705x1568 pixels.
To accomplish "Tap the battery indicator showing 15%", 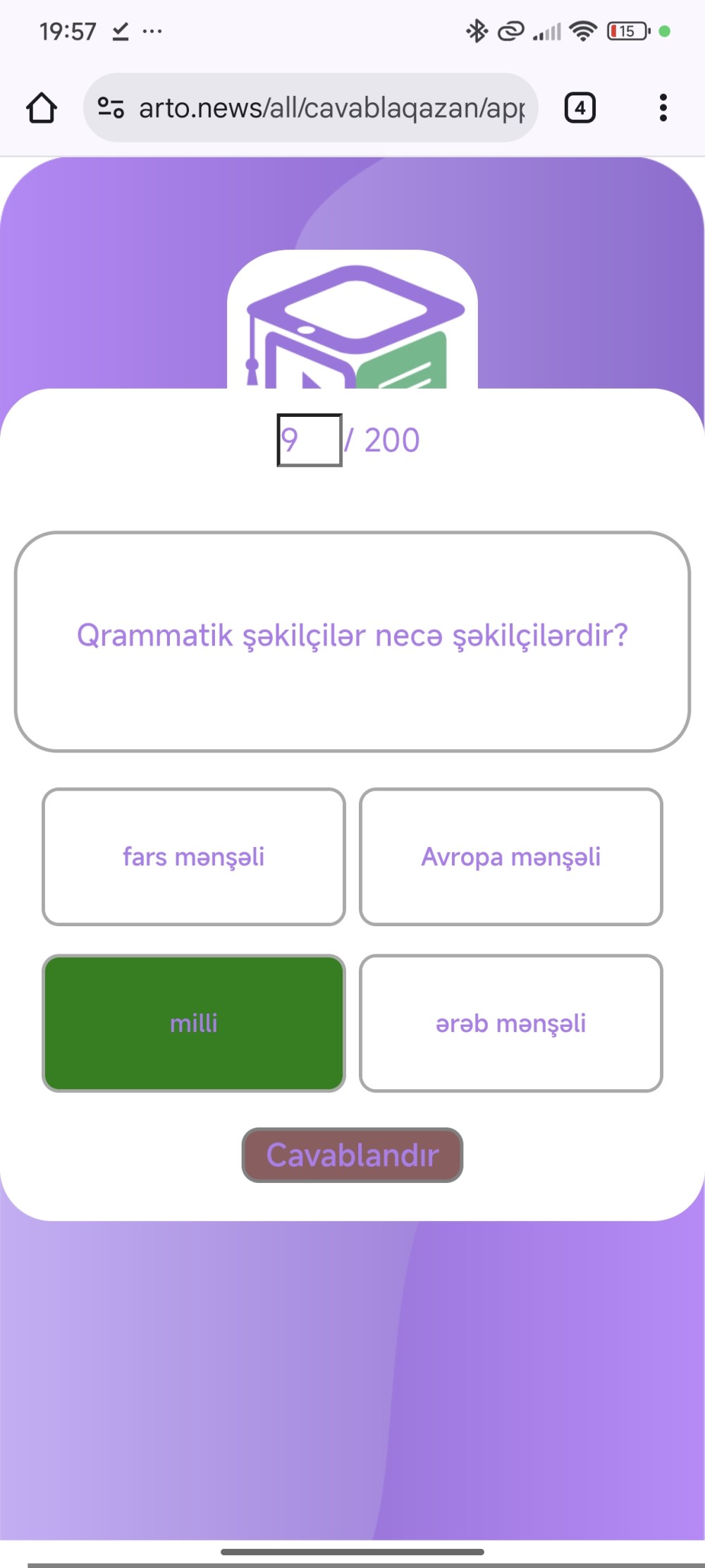I will (x=626, y=31).
